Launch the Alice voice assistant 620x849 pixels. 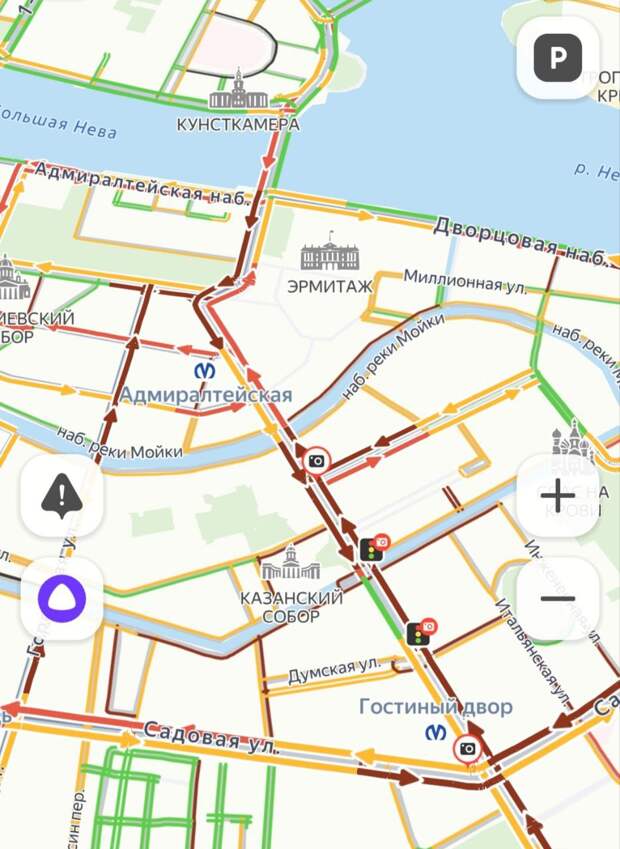62,599
